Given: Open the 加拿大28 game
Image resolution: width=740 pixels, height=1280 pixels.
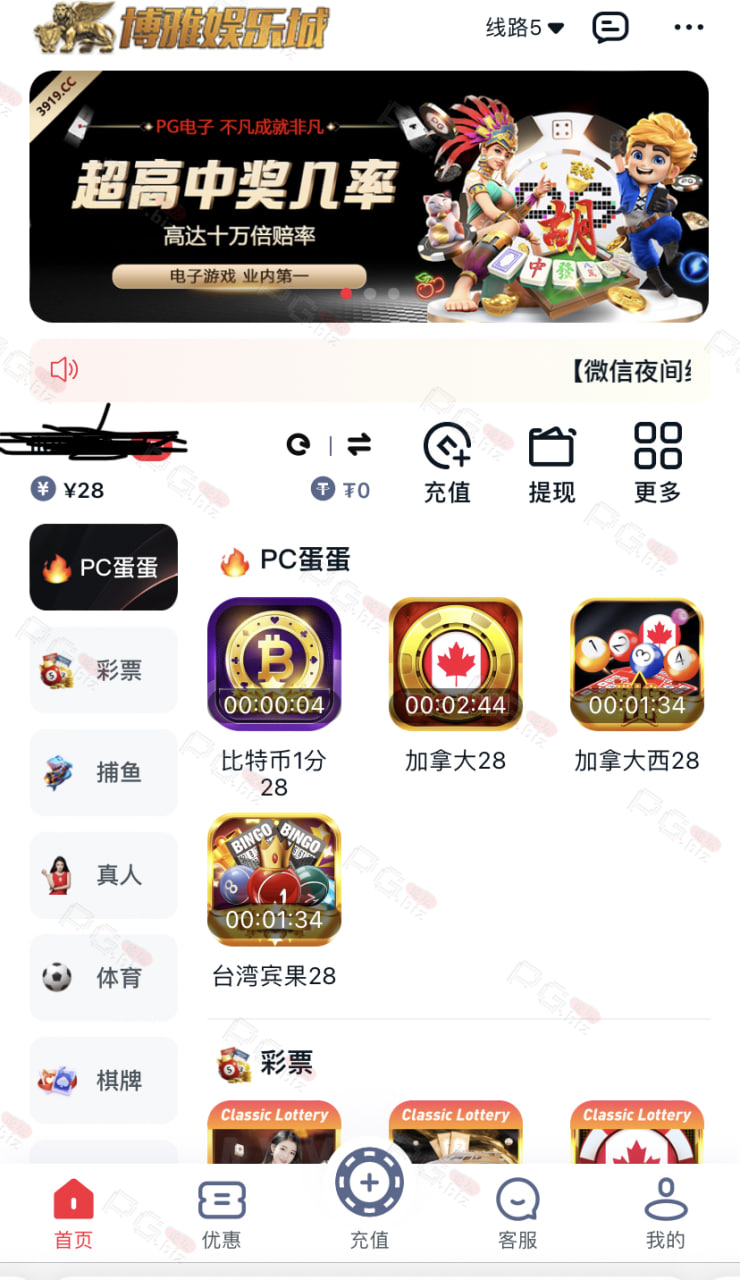Looking at the screenshot, I should point(455,685).
